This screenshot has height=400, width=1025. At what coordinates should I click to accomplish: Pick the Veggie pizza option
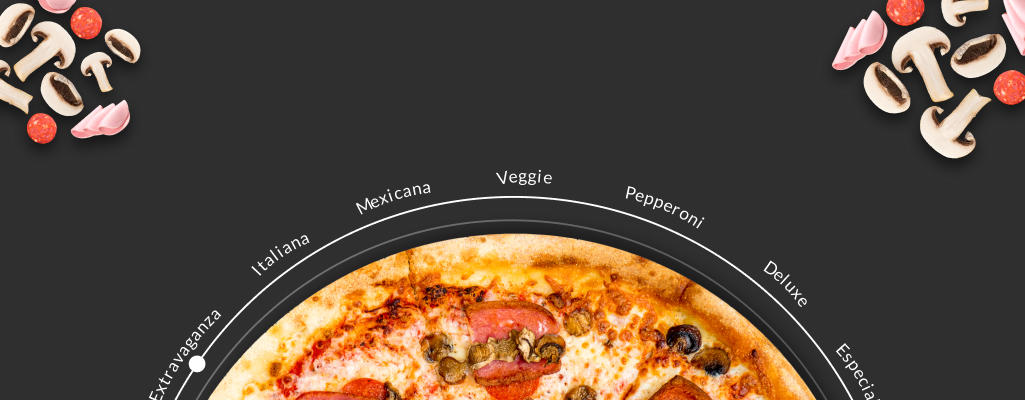pyautogui.click(x=524, y=177)
